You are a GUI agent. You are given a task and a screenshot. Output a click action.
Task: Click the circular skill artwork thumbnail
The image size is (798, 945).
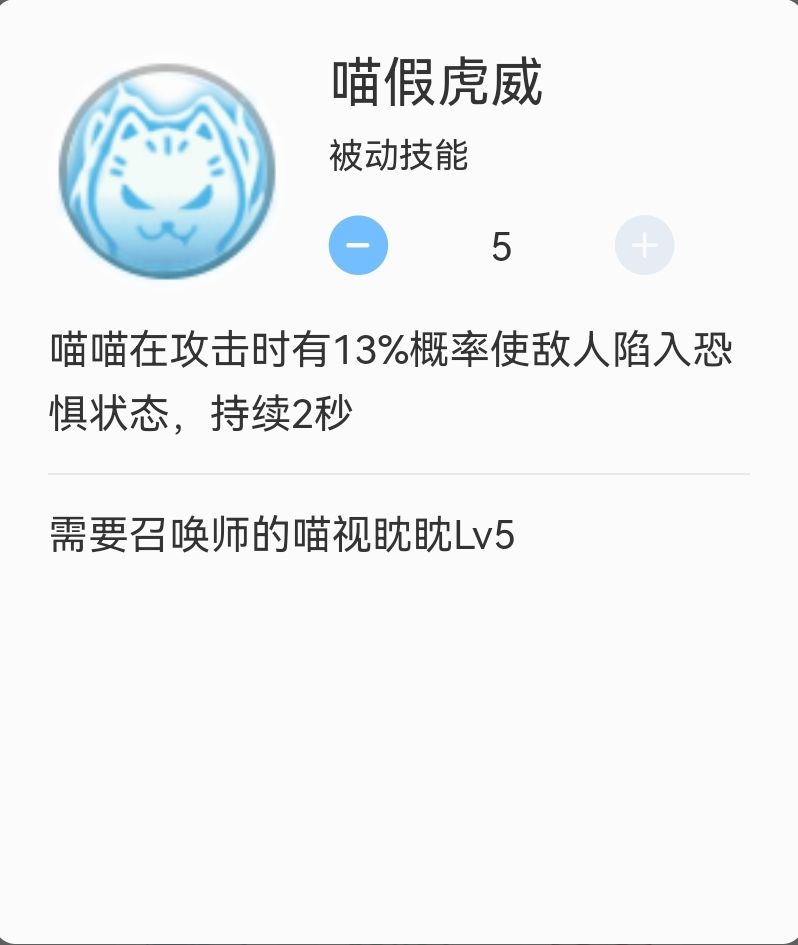point(166,172)
